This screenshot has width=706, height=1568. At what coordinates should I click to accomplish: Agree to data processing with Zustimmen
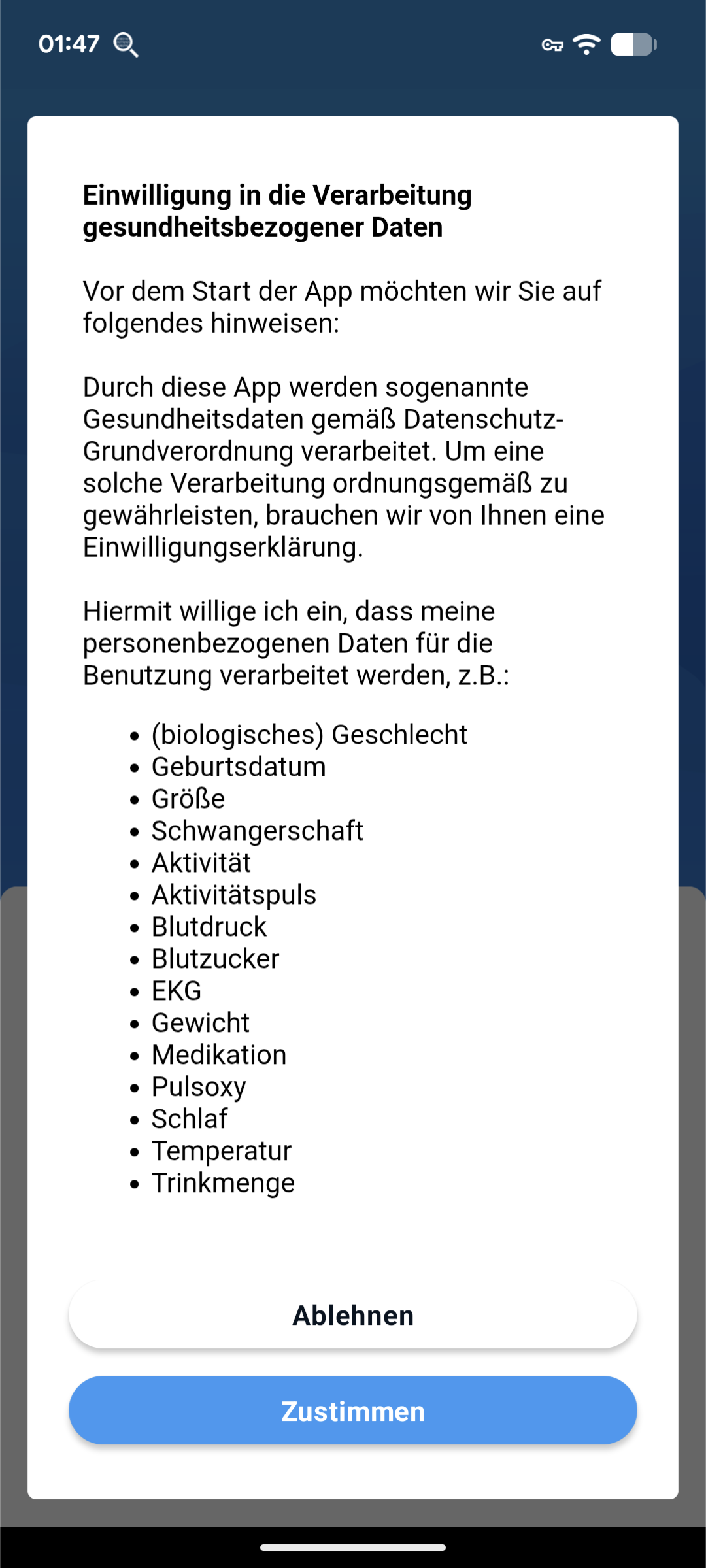(353, 1410)
